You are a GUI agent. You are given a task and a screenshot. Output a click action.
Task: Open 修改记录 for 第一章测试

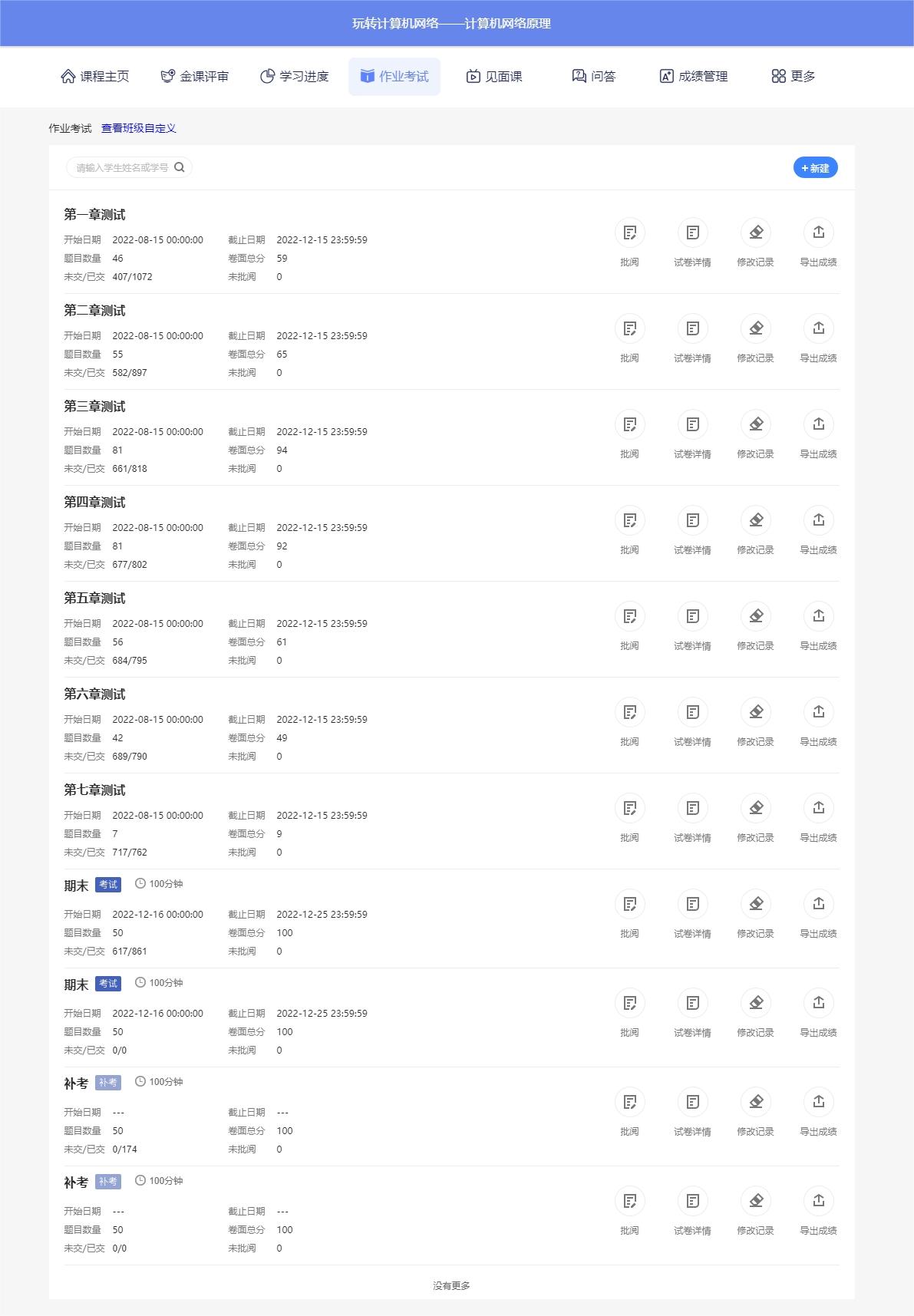(x=756, y=233)
